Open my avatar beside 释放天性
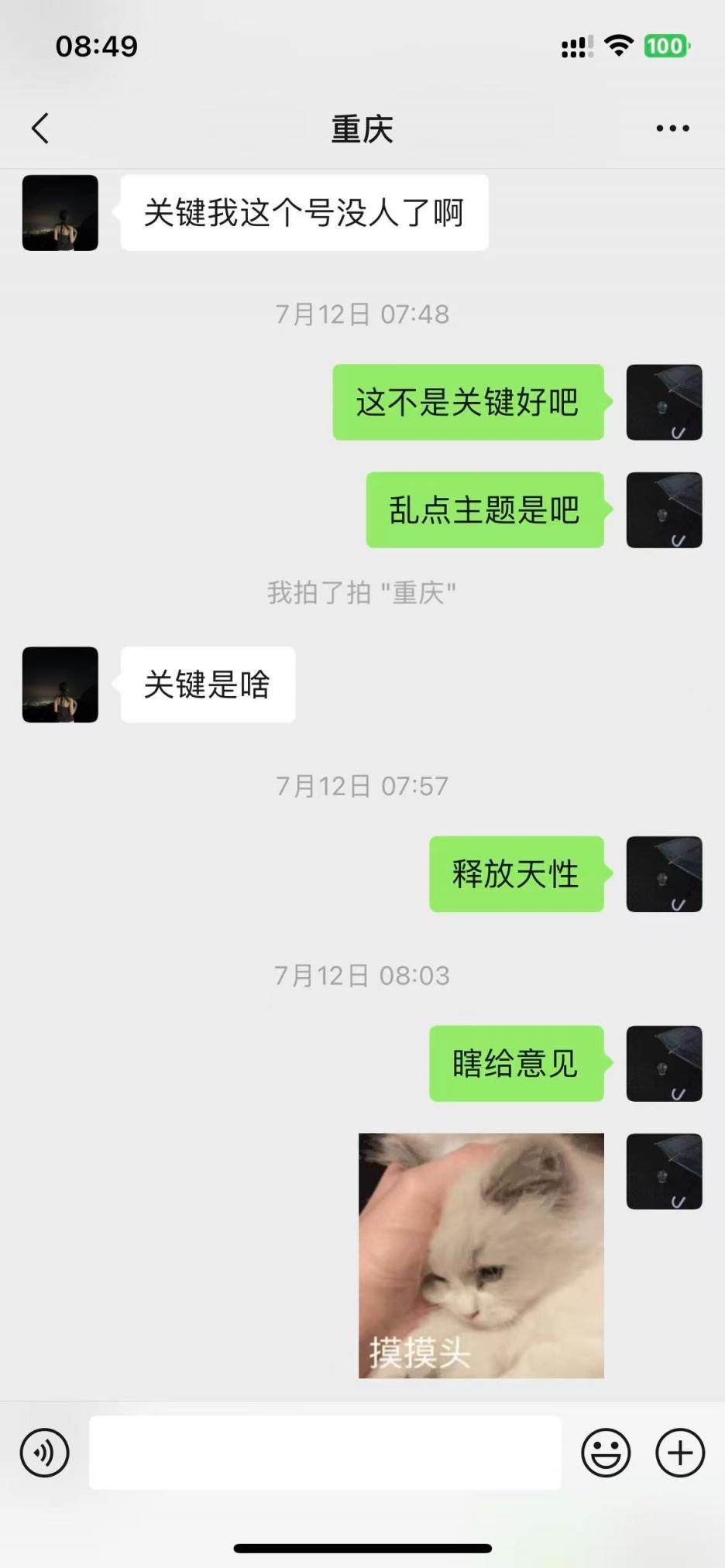This screenshot has width=725, height=1568. (664, 874)
